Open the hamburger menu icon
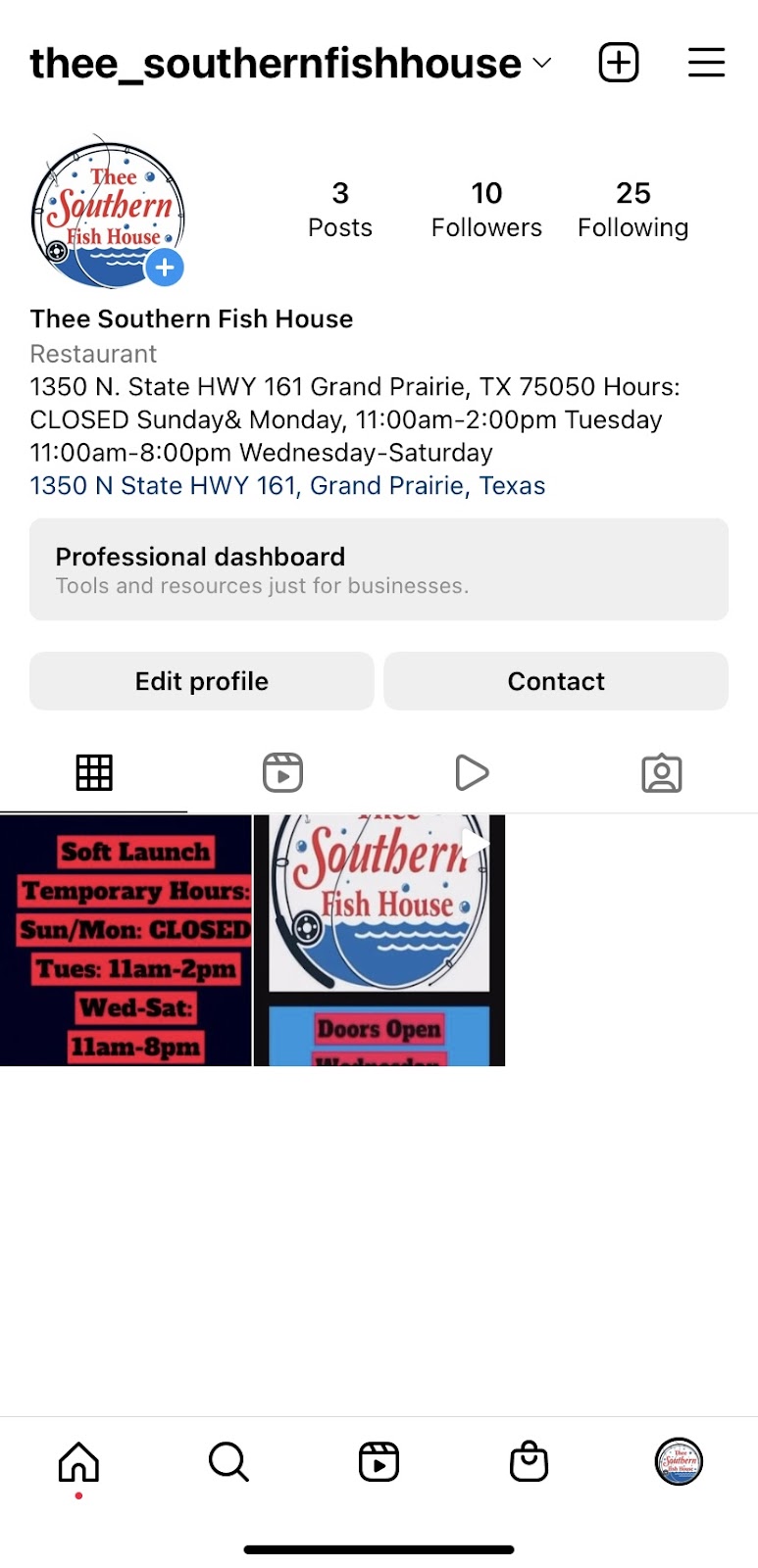This screenshot has height=1568, width=758. pyautogui.click(x=706, y=61)
